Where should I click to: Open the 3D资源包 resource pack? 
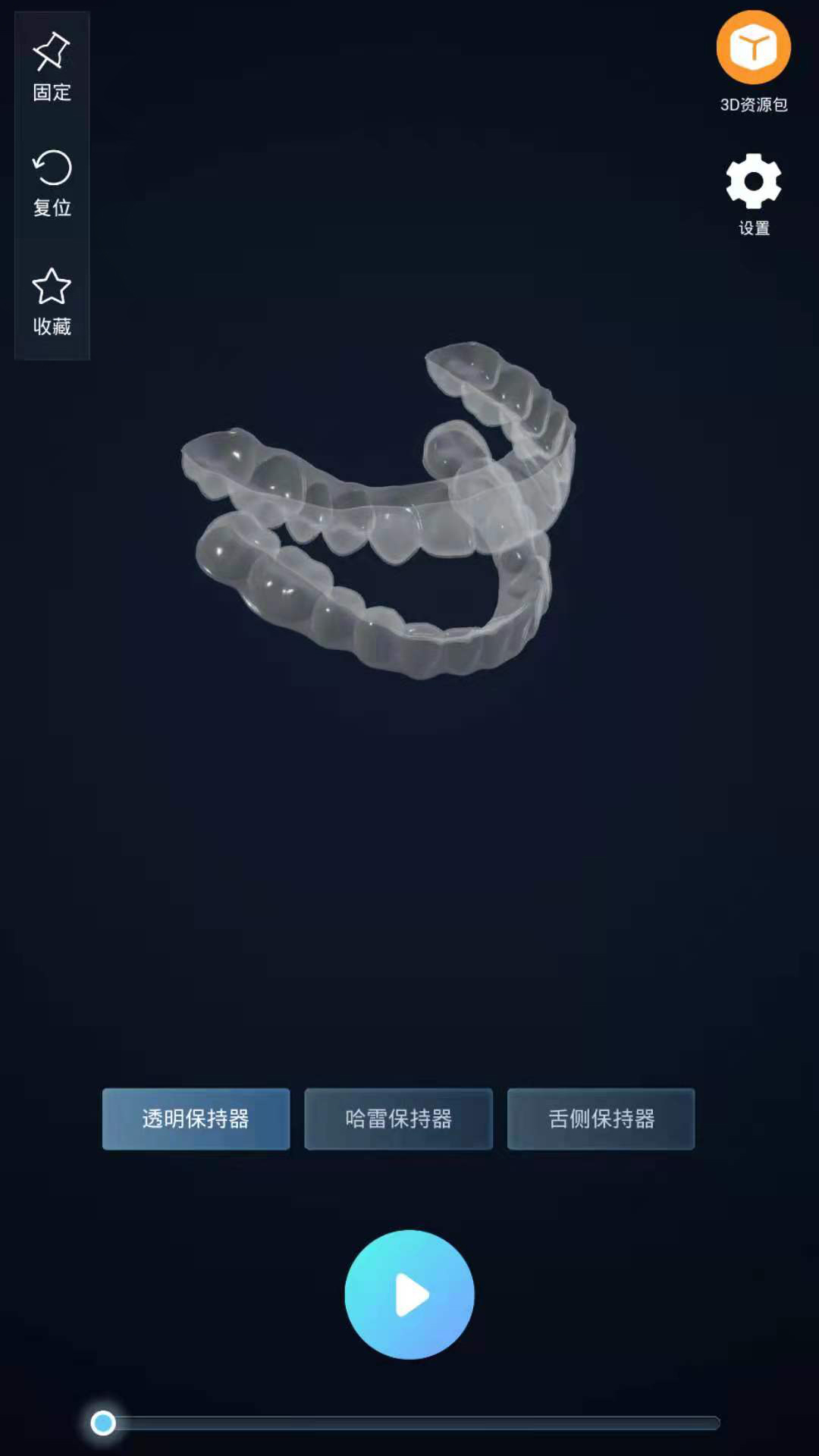[x=753, y=61]
